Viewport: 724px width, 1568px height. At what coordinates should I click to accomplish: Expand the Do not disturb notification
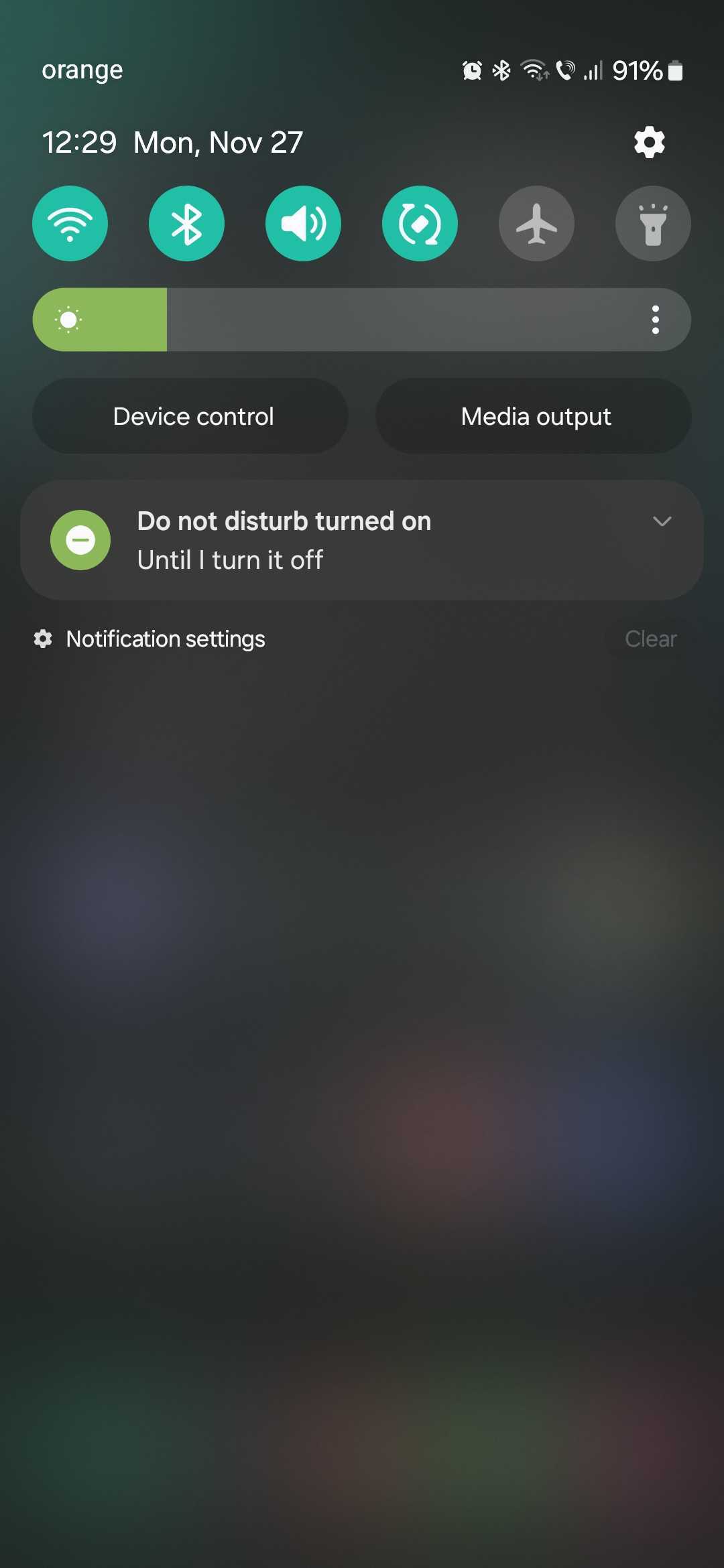(662, 521)
